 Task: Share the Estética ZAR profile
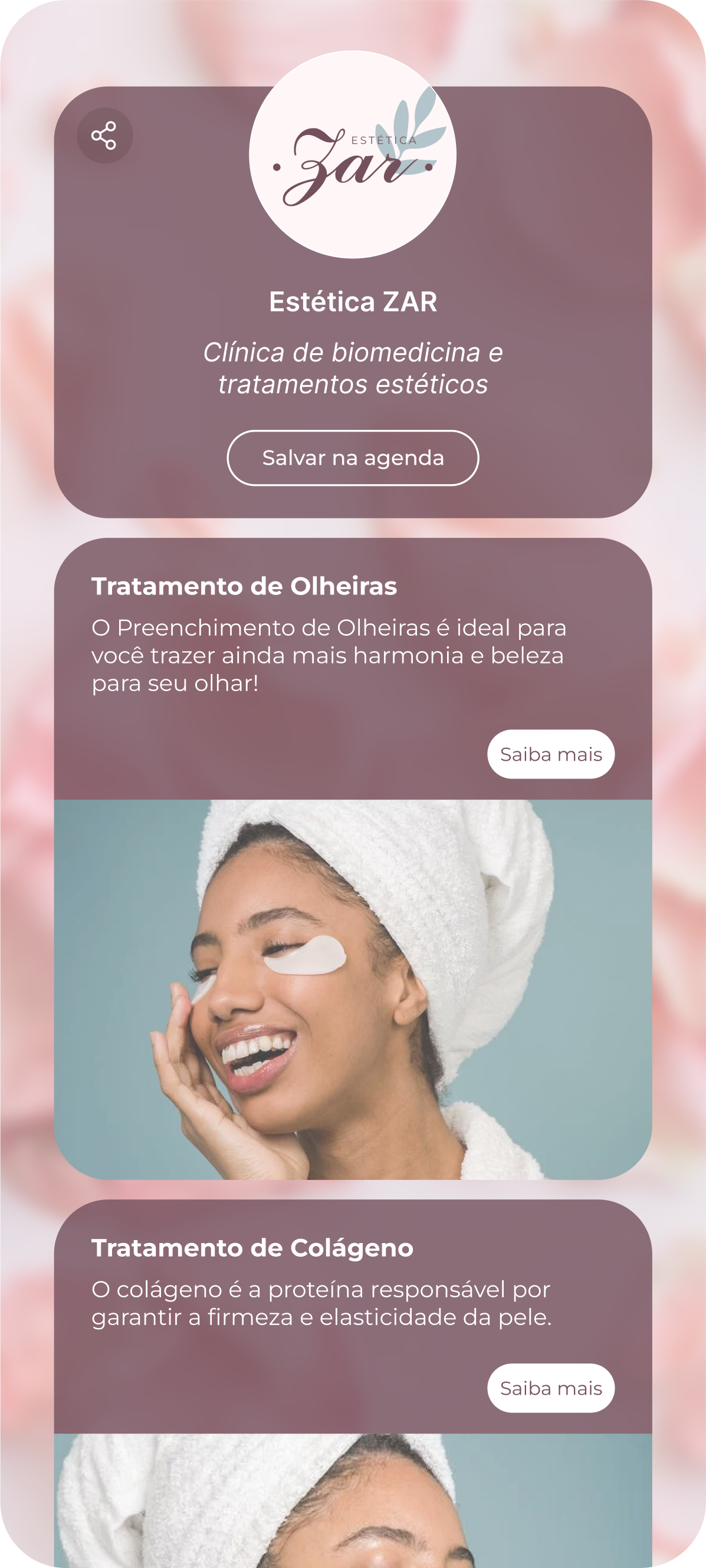[104, 135]
